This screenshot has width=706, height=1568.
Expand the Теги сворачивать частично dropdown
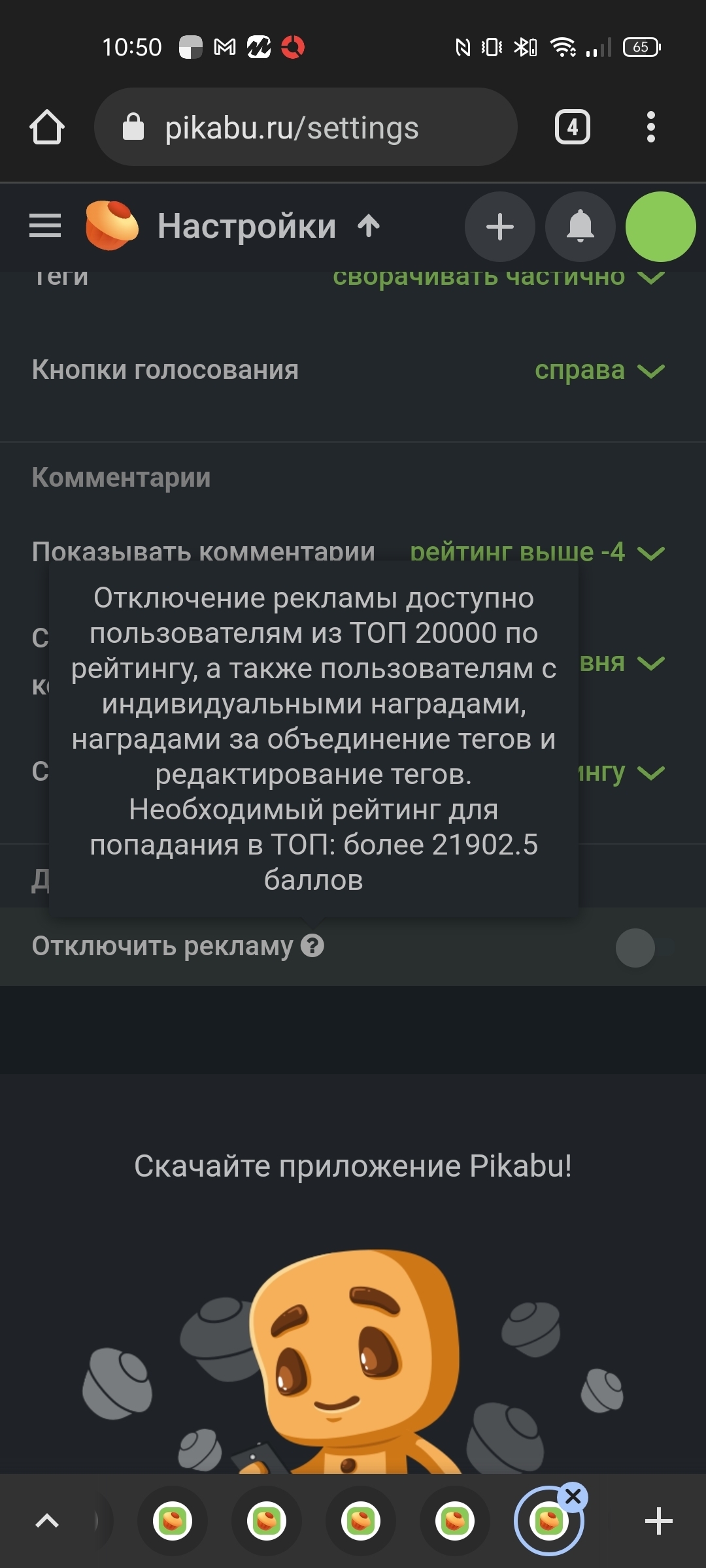pos(499,277)
